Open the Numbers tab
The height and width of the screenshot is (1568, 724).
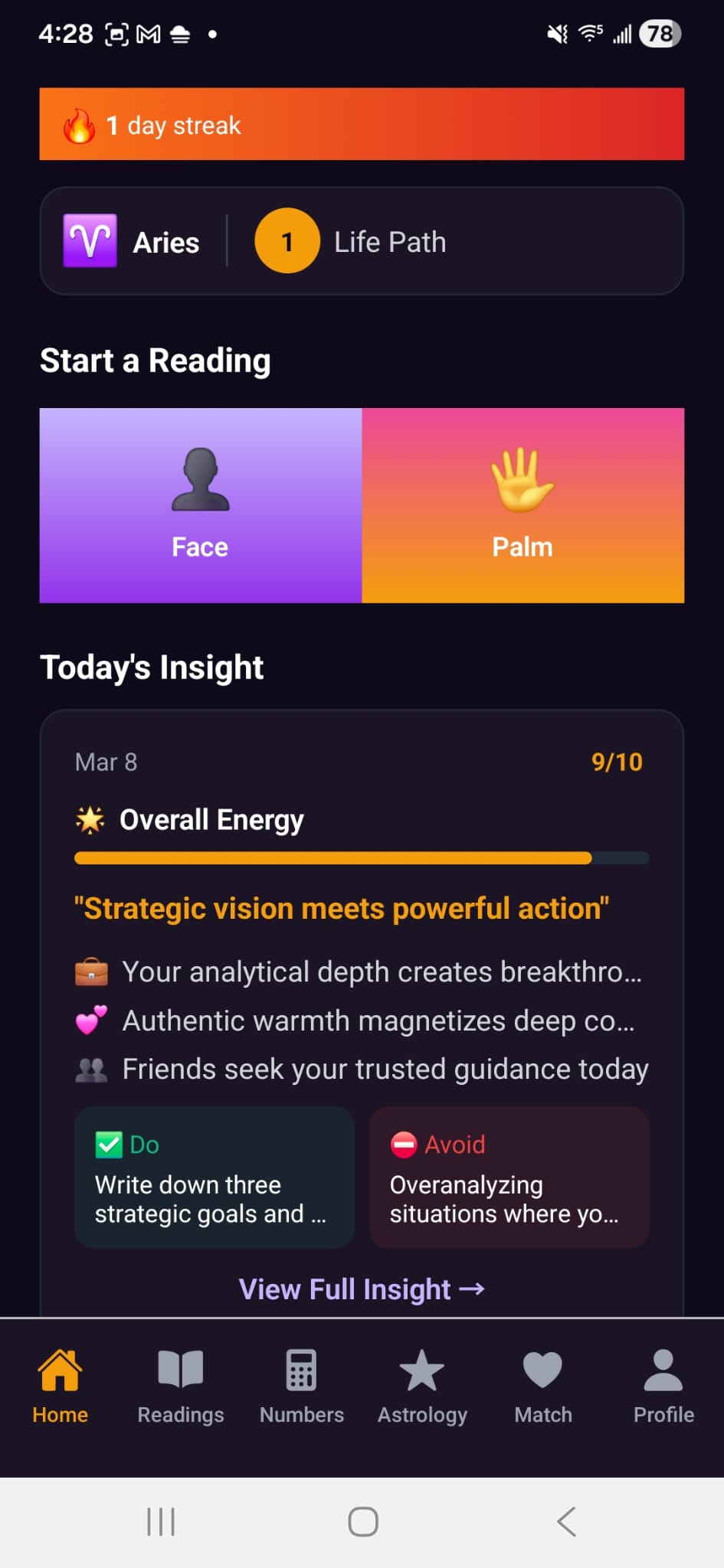click(302, 1386)
